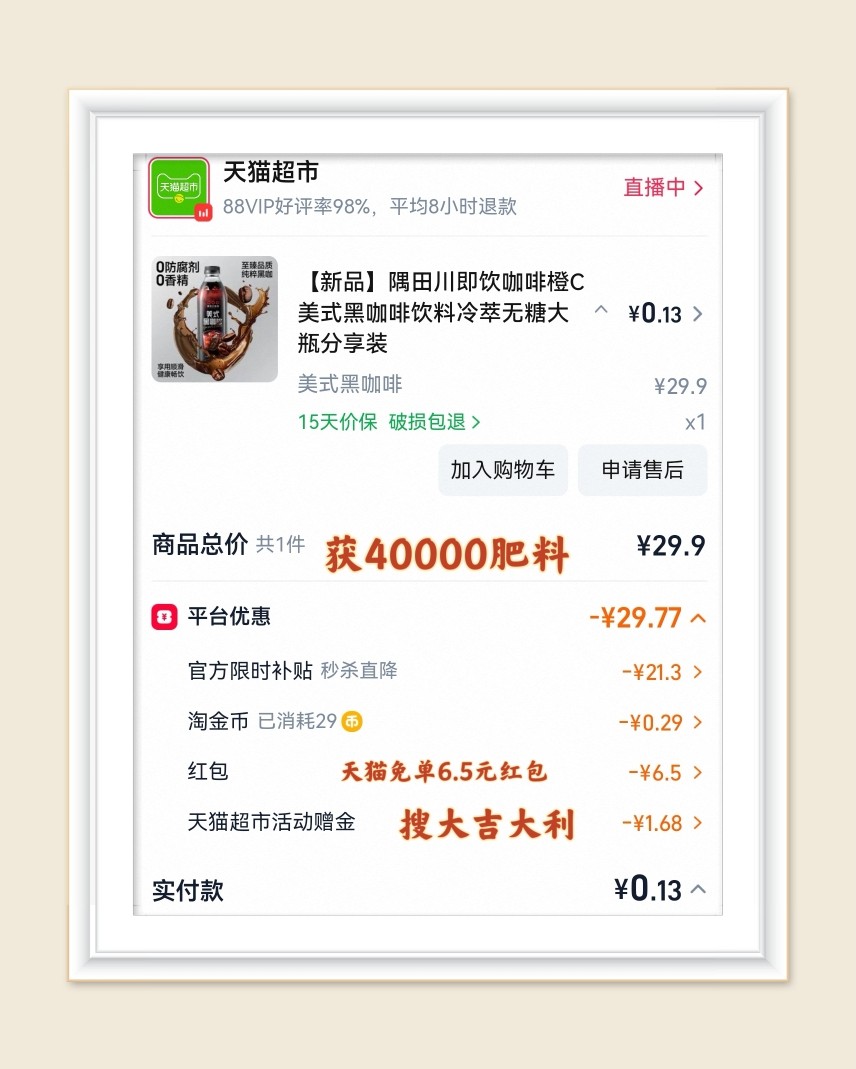The height and width of the screenshot is (1069, 856).
Task: Open the 淘金币 deduction details
Action: tap(698, 721)
